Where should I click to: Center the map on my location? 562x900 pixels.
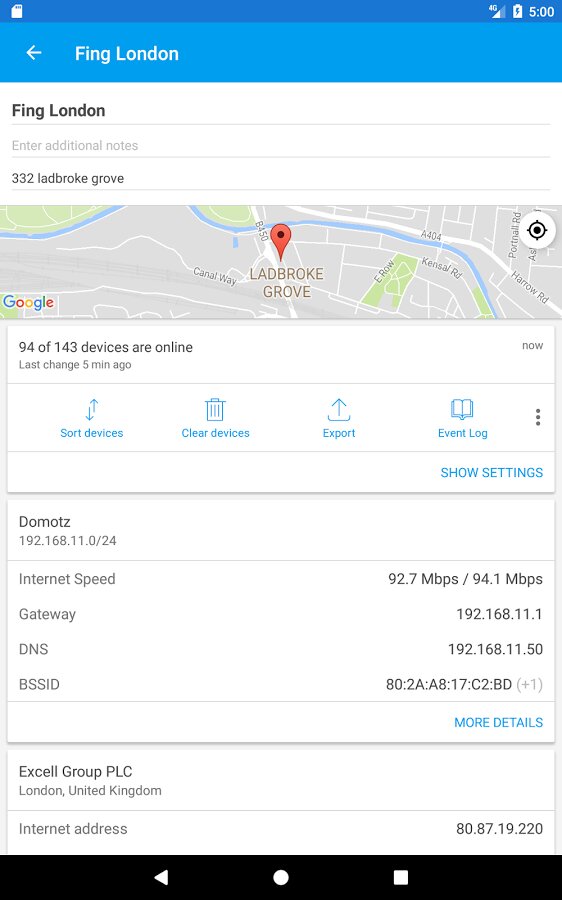click(537, 230)
